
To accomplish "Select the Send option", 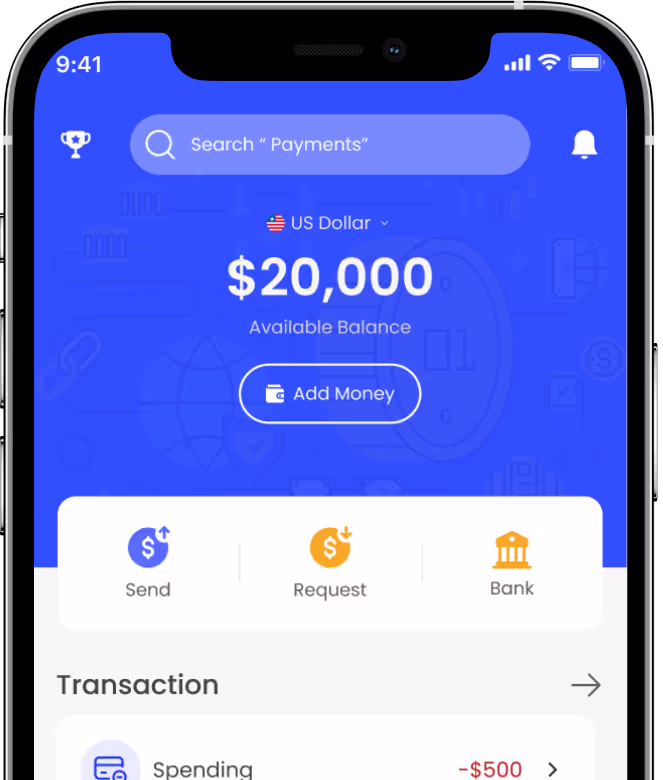I will click(148, 563).
